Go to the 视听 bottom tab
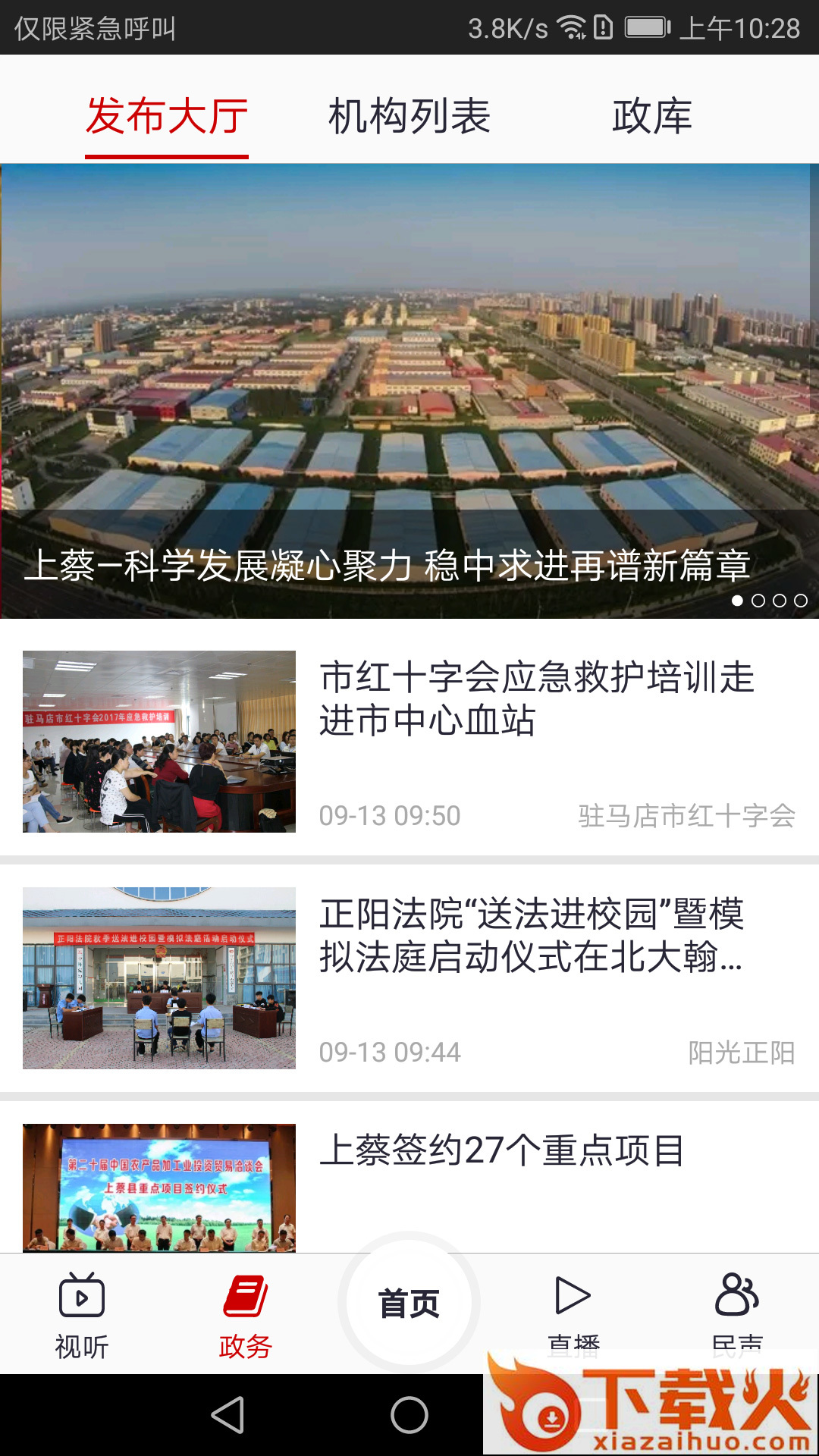819x1456 pixels. (82, 1315)
